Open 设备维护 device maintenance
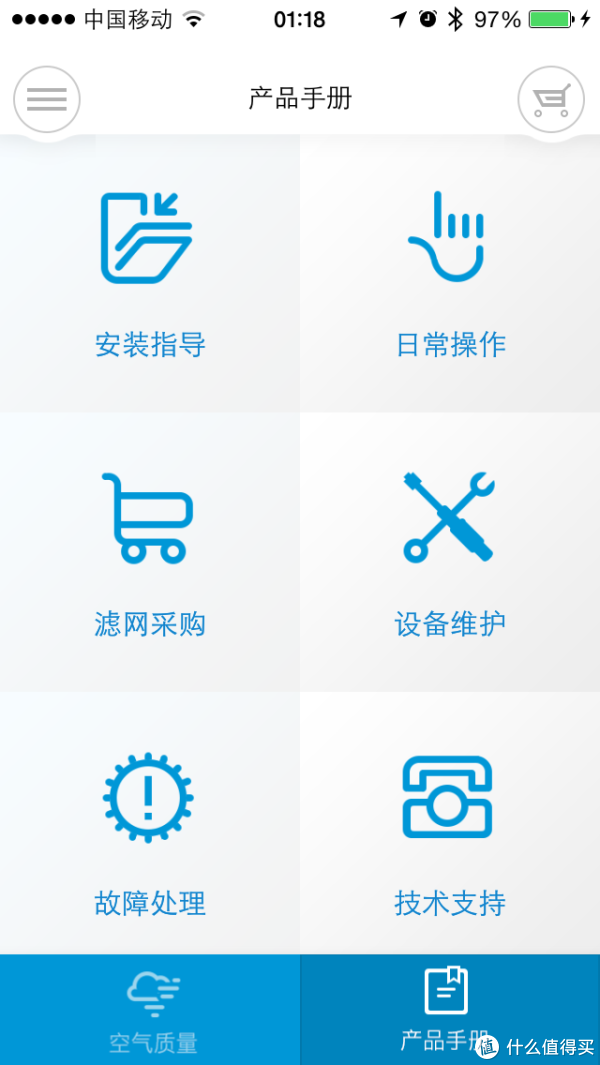 [450, 552]
